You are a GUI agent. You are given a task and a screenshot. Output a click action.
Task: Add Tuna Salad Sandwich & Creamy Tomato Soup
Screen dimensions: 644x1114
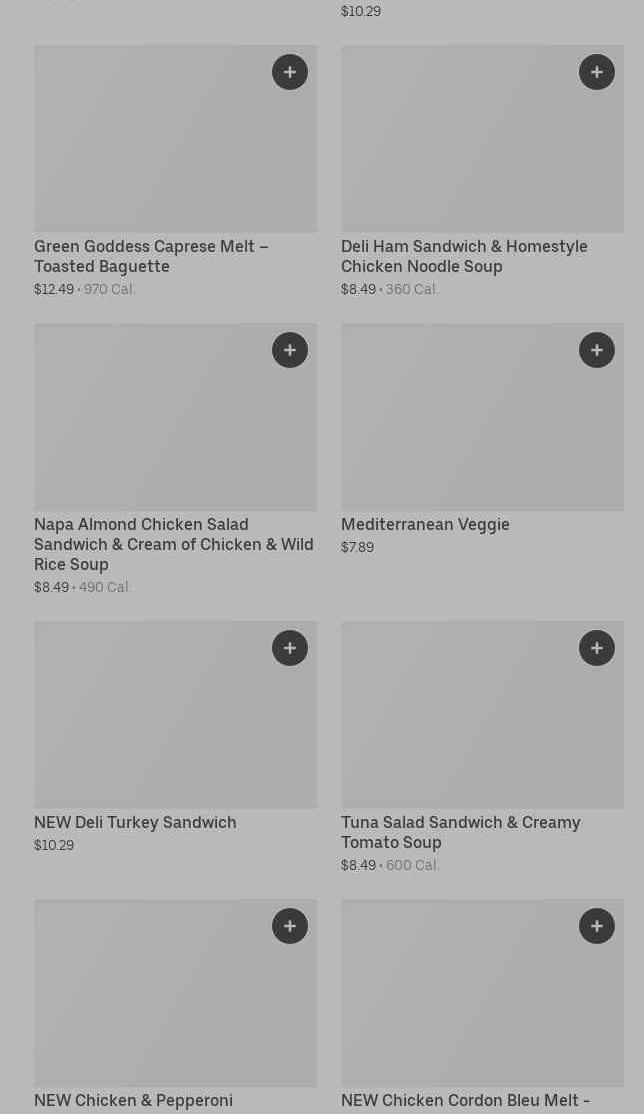[x=597, y=648]
